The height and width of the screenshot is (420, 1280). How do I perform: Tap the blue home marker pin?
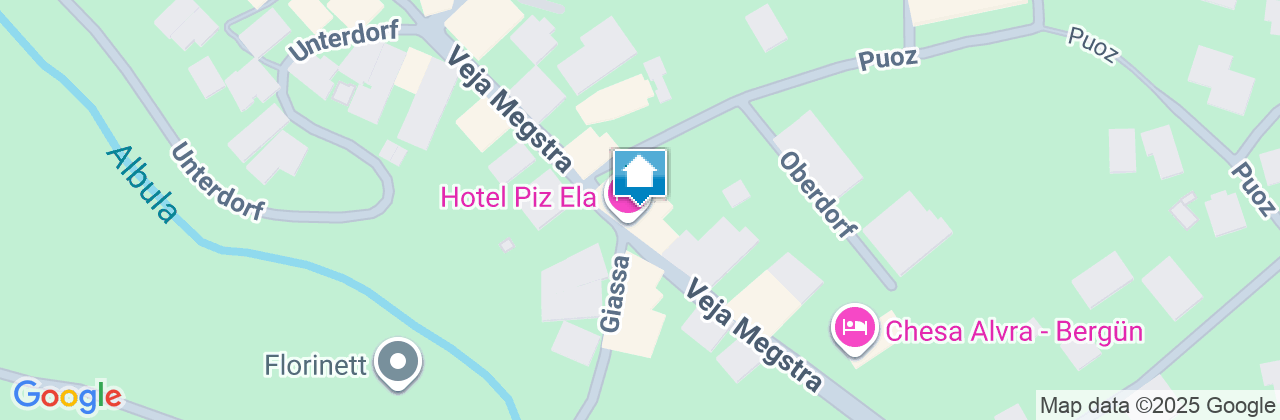pos(640,174)
